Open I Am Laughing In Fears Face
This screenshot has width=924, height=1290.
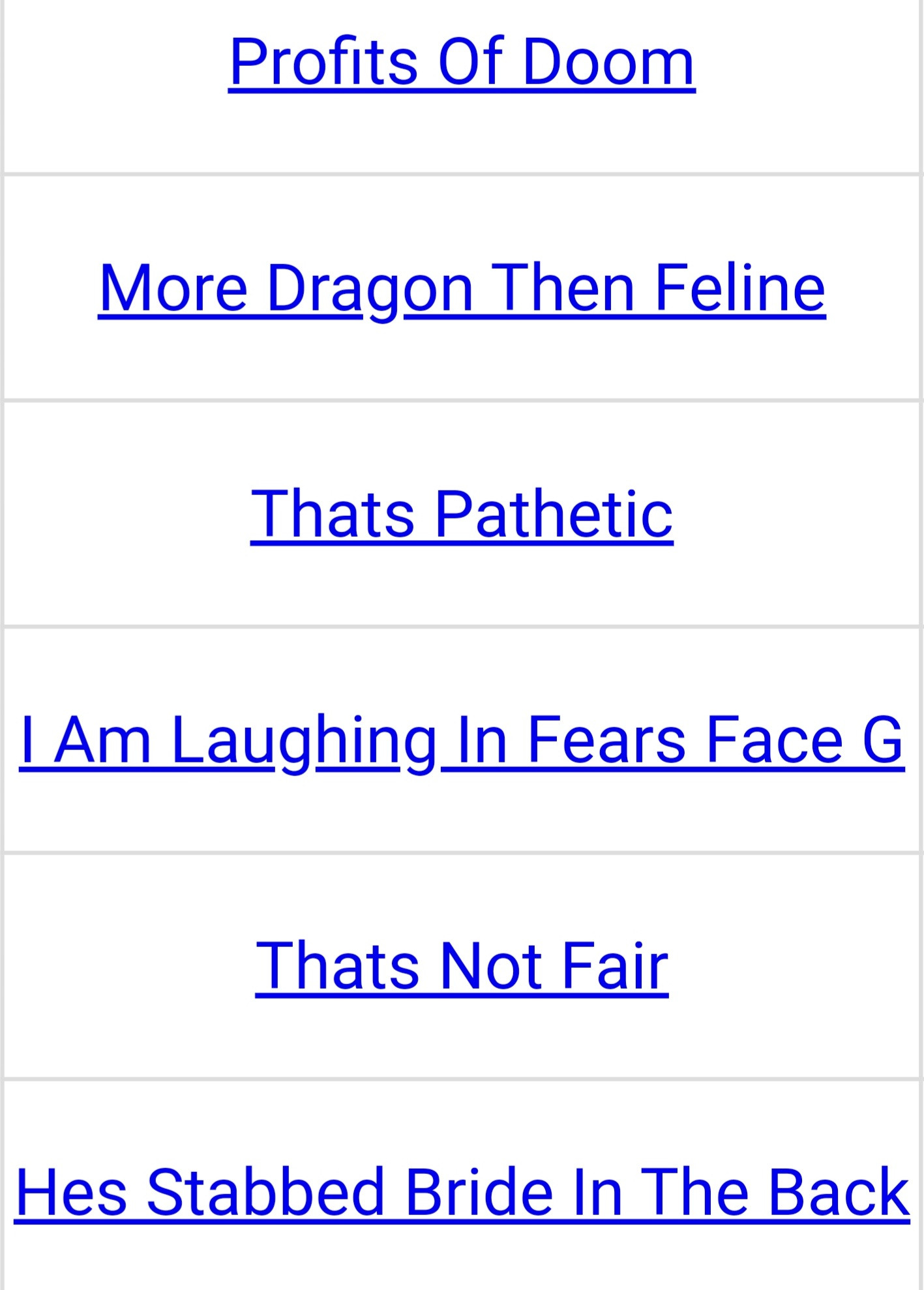(462, 740)
